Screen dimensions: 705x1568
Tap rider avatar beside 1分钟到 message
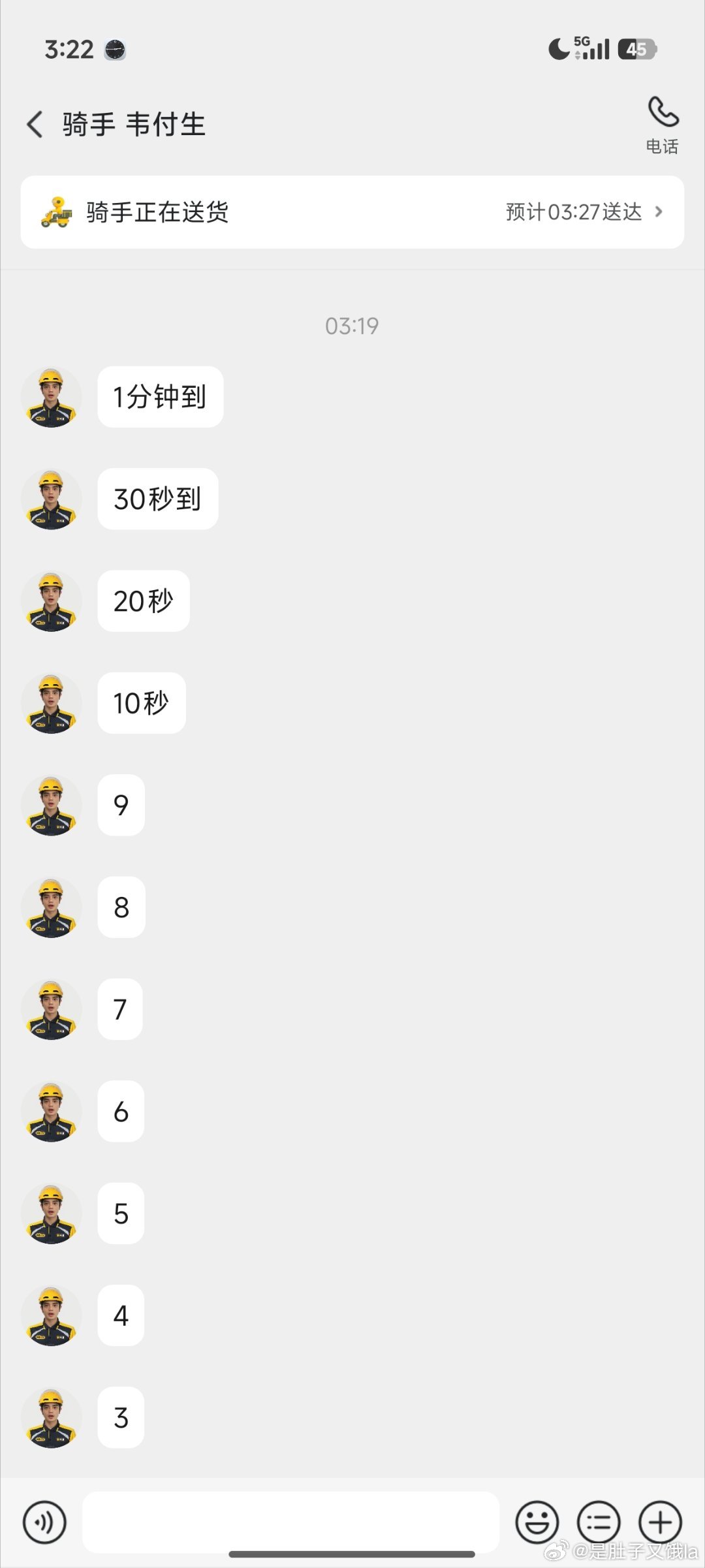click(52, 397)
